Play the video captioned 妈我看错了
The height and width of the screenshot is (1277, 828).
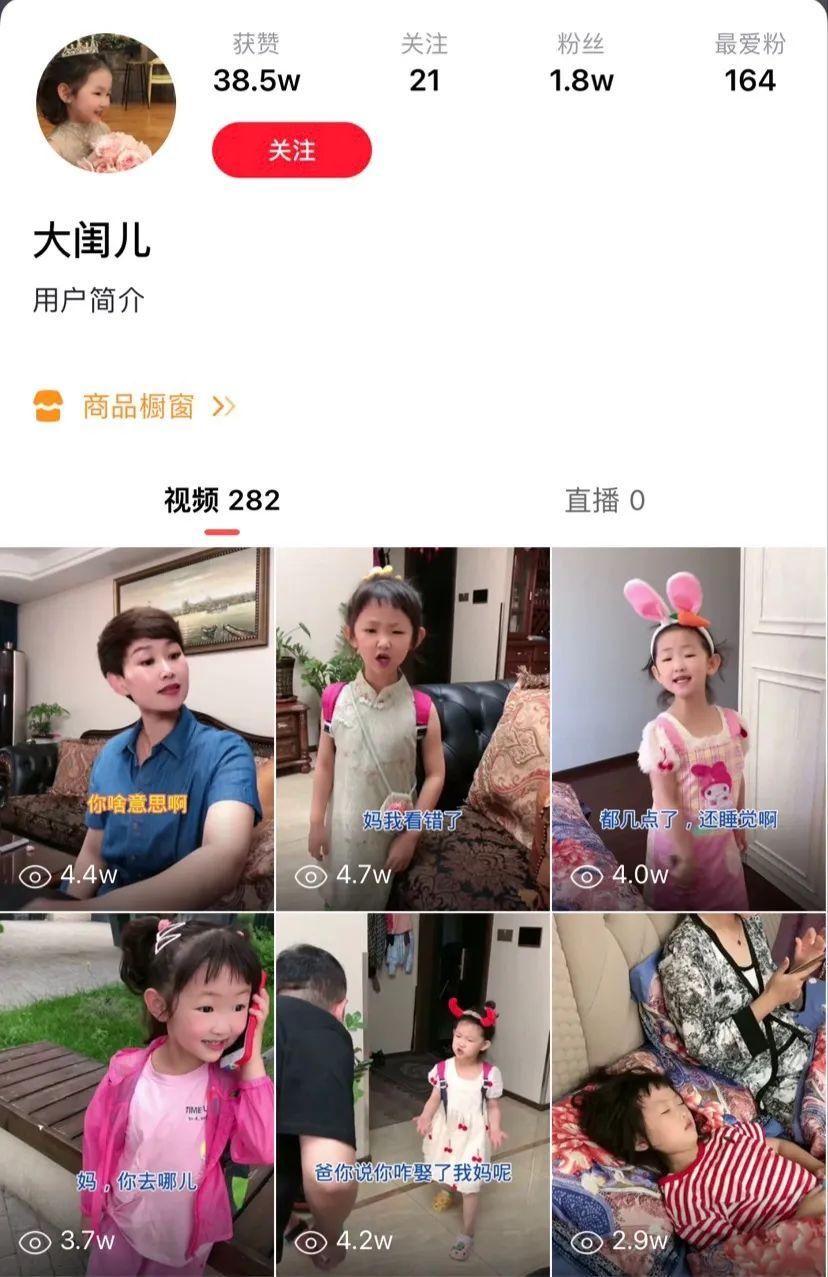click(413, 728)
